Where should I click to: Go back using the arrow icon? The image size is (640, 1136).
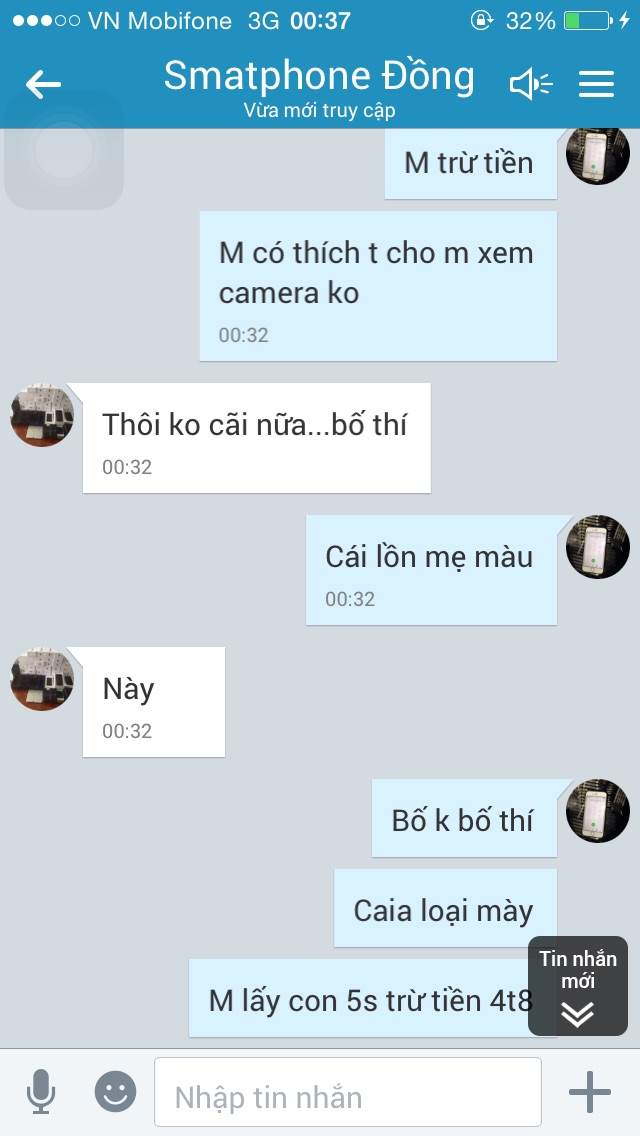click(x=43, y=85)
